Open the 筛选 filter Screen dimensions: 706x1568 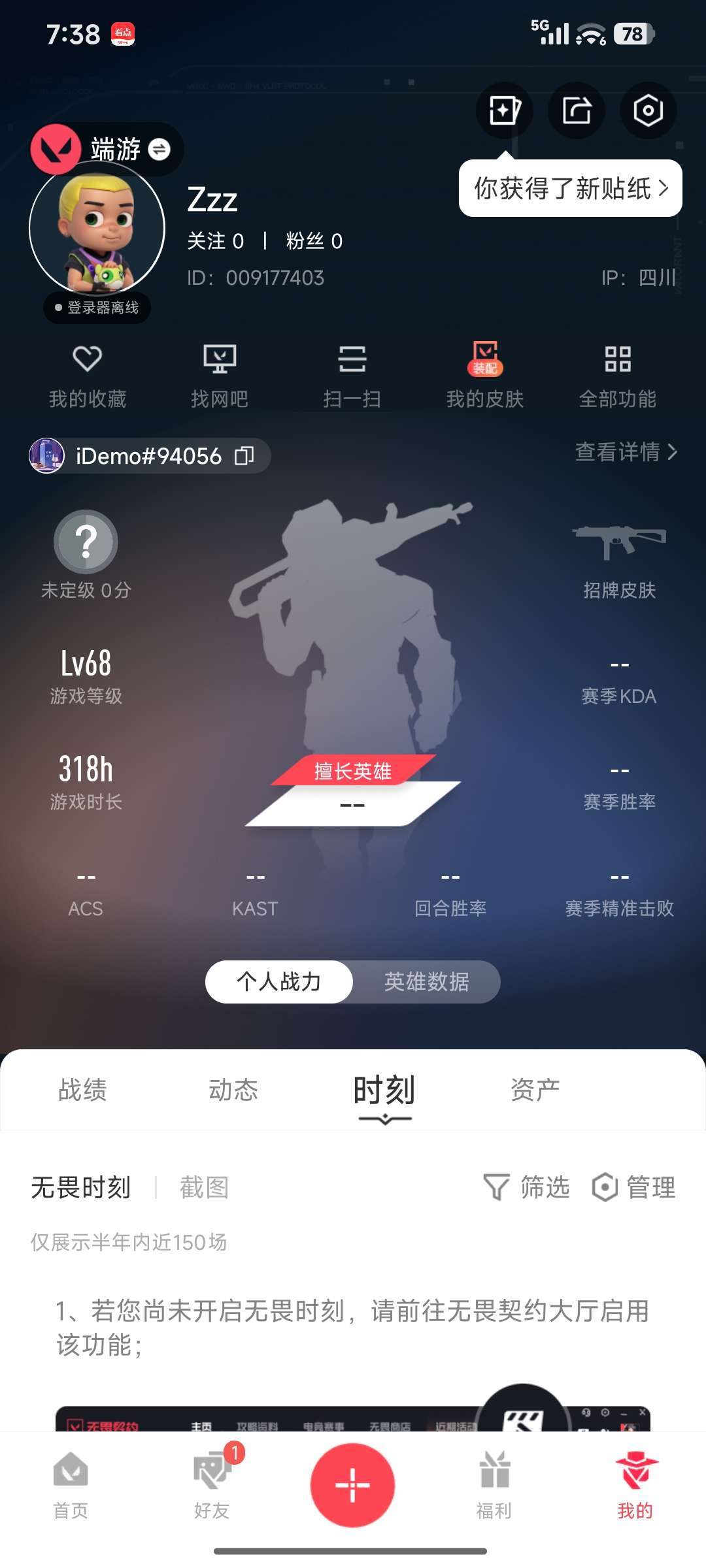coord(527,1187)
